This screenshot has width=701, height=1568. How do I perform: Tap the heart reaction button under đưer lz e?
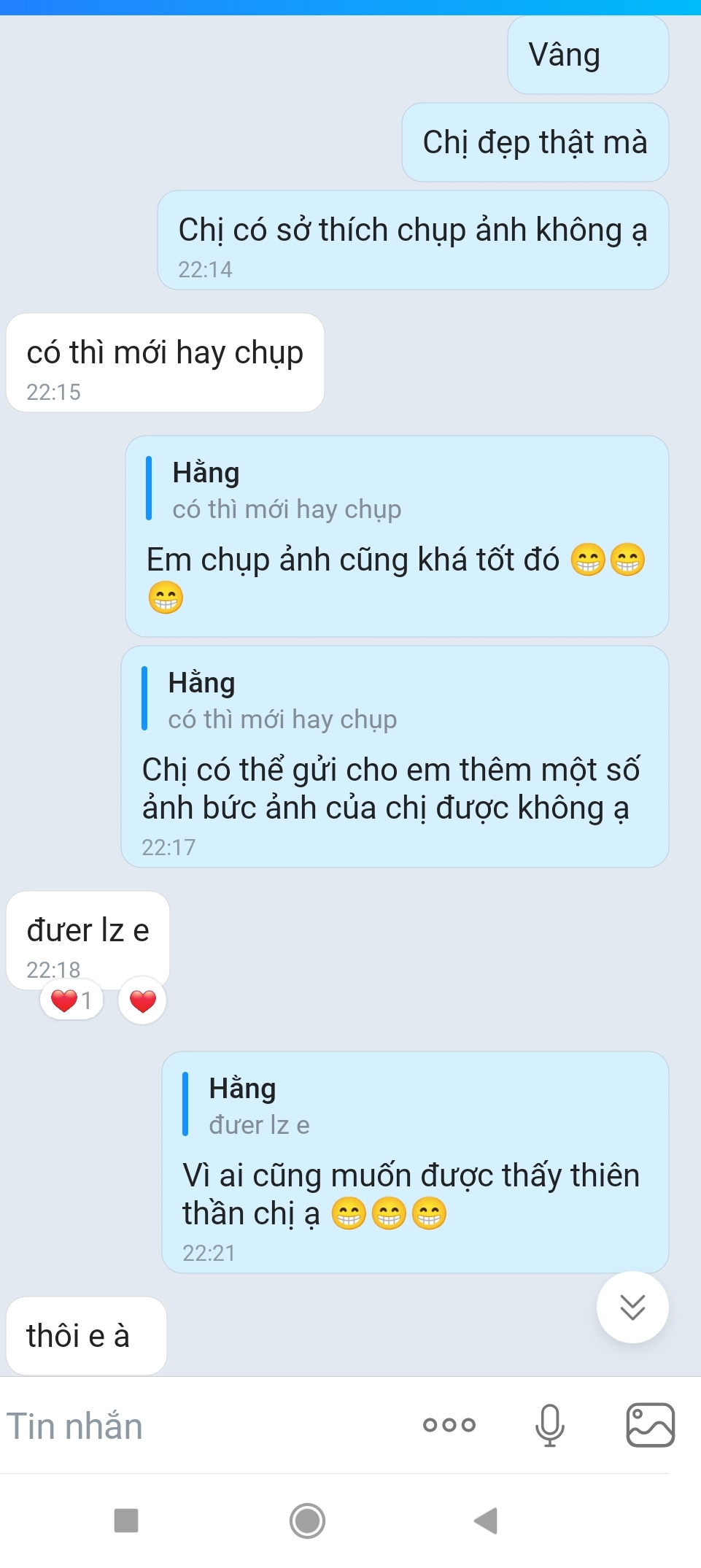[x=142, y=1000]
